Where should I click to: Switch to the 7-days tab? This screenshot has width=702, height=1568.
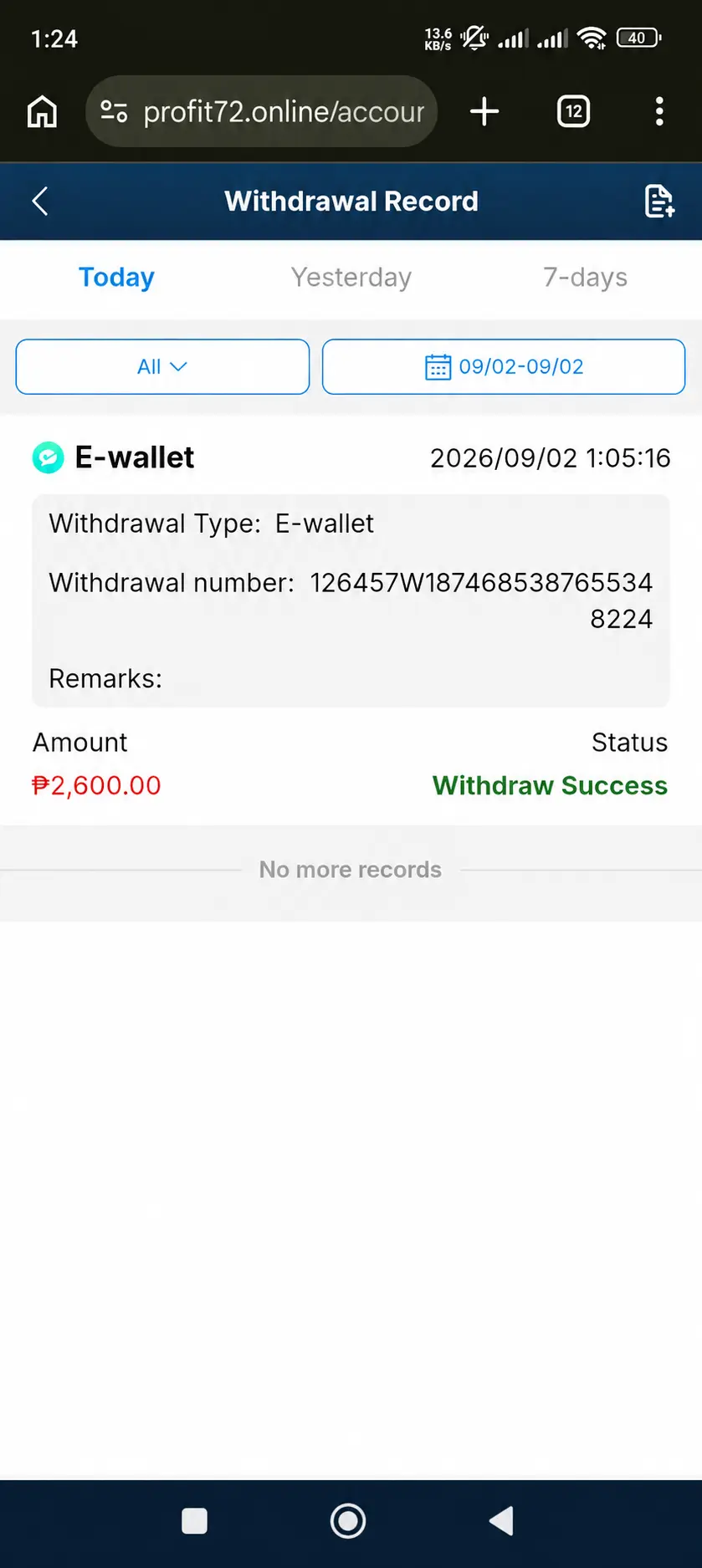[x=585, y=277]
